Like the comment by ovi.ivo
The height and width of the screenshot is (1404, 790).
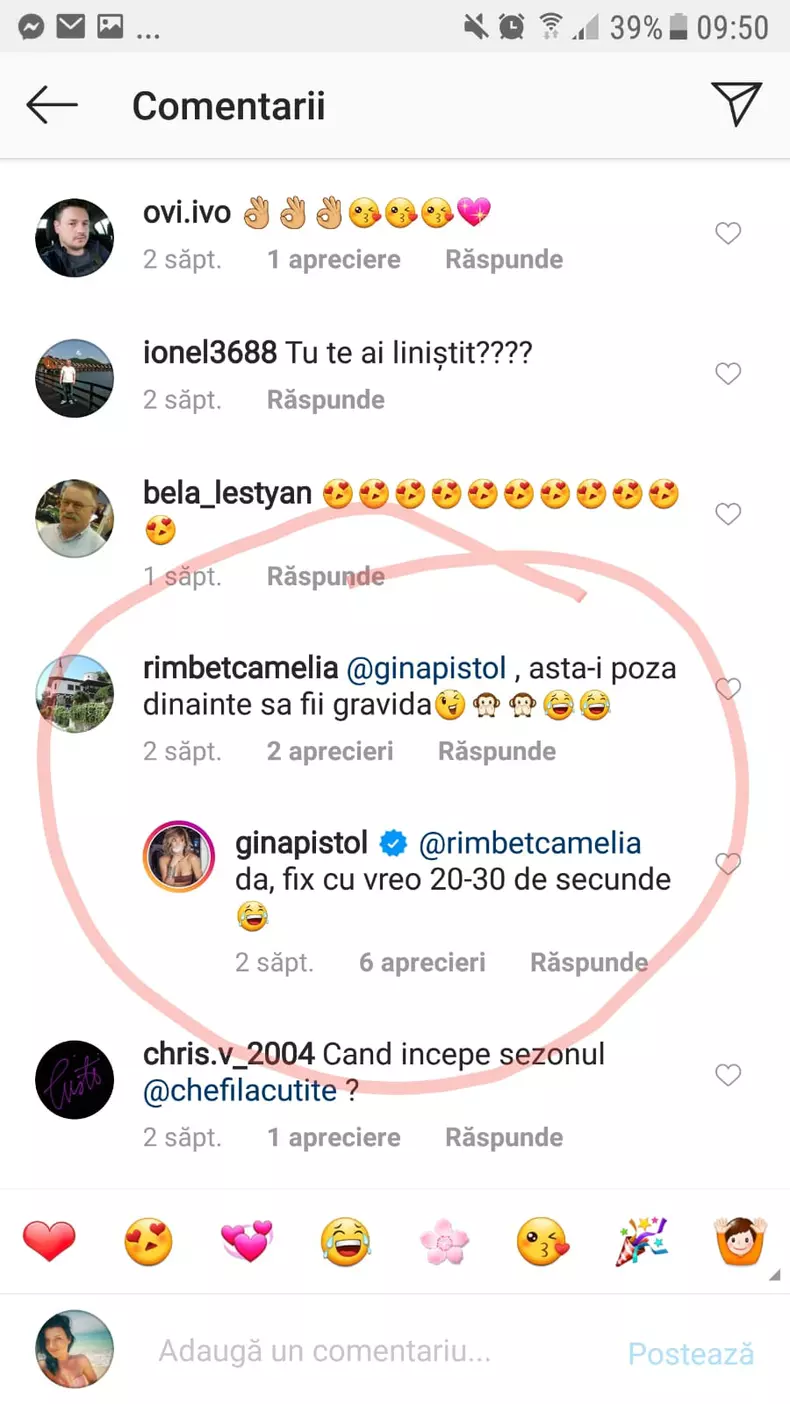click(x=728, y=234)
